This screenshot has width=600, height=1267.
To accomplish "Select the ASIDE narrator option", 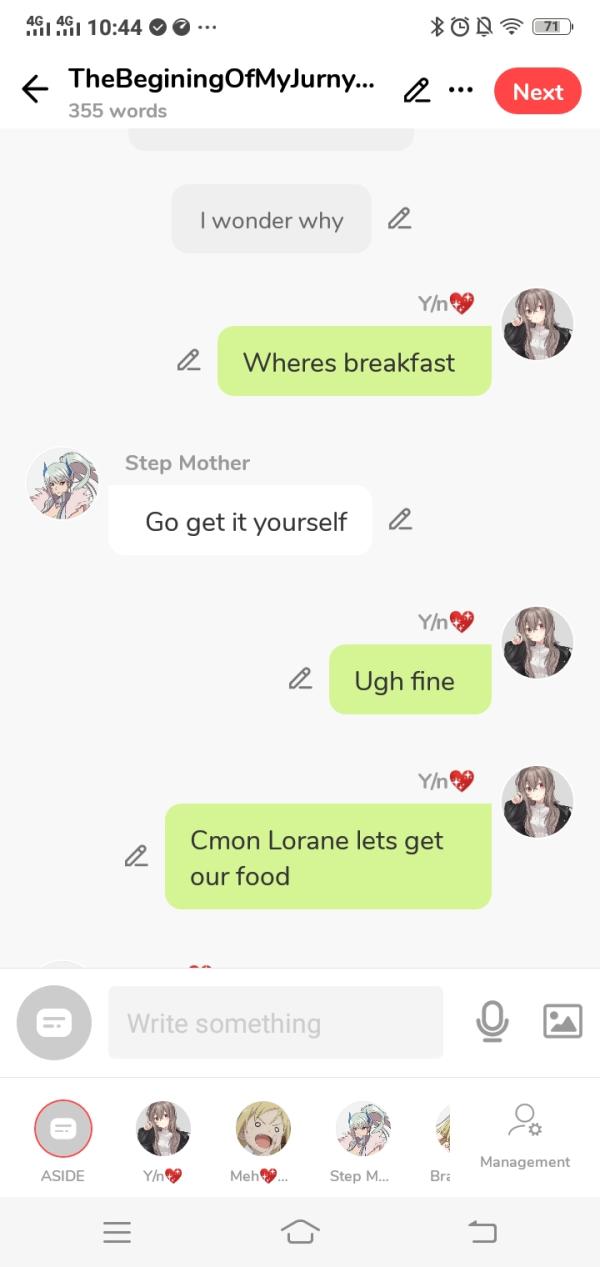I will point(63,1129).
